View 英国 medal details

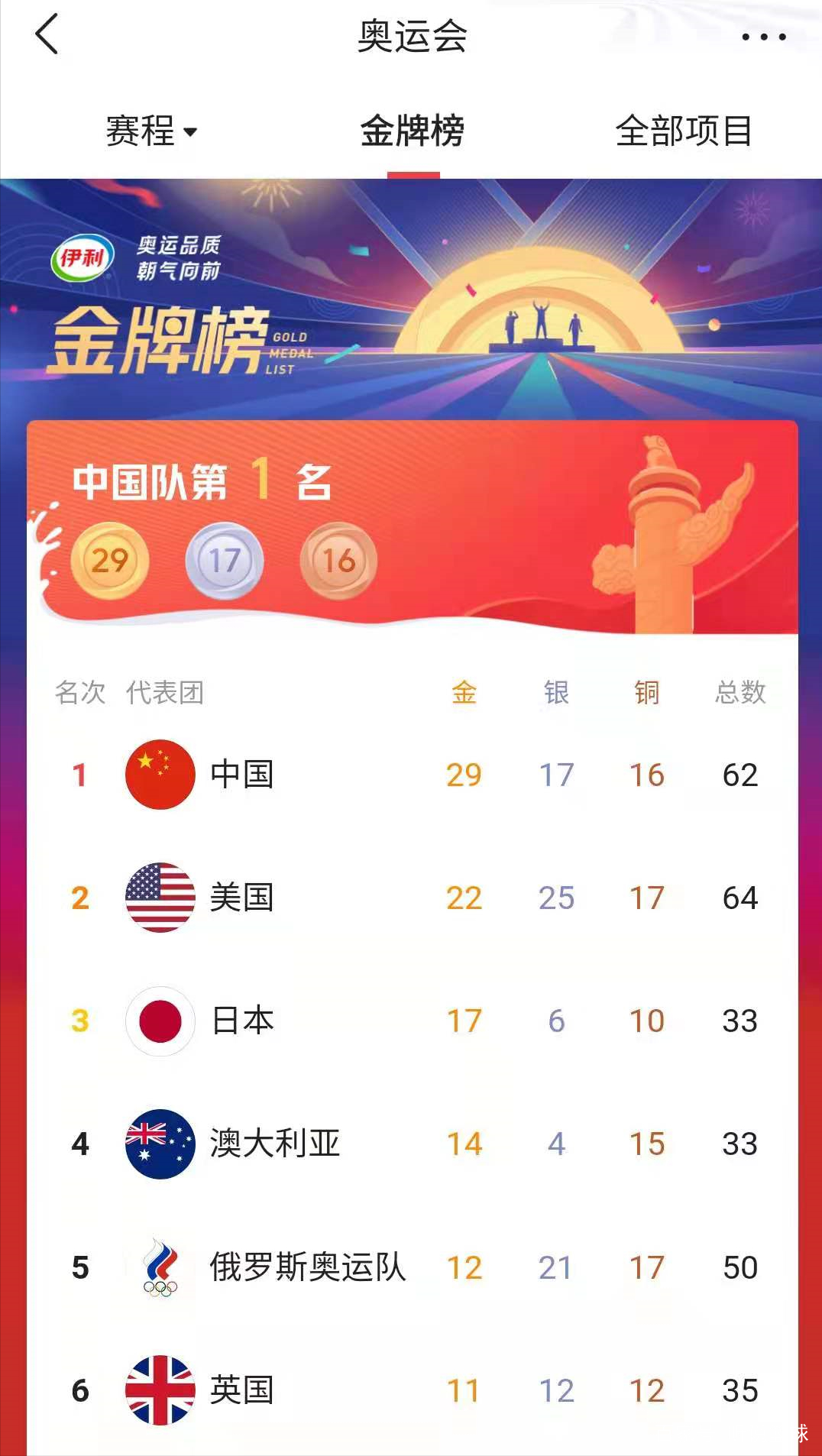point(413,1390)
